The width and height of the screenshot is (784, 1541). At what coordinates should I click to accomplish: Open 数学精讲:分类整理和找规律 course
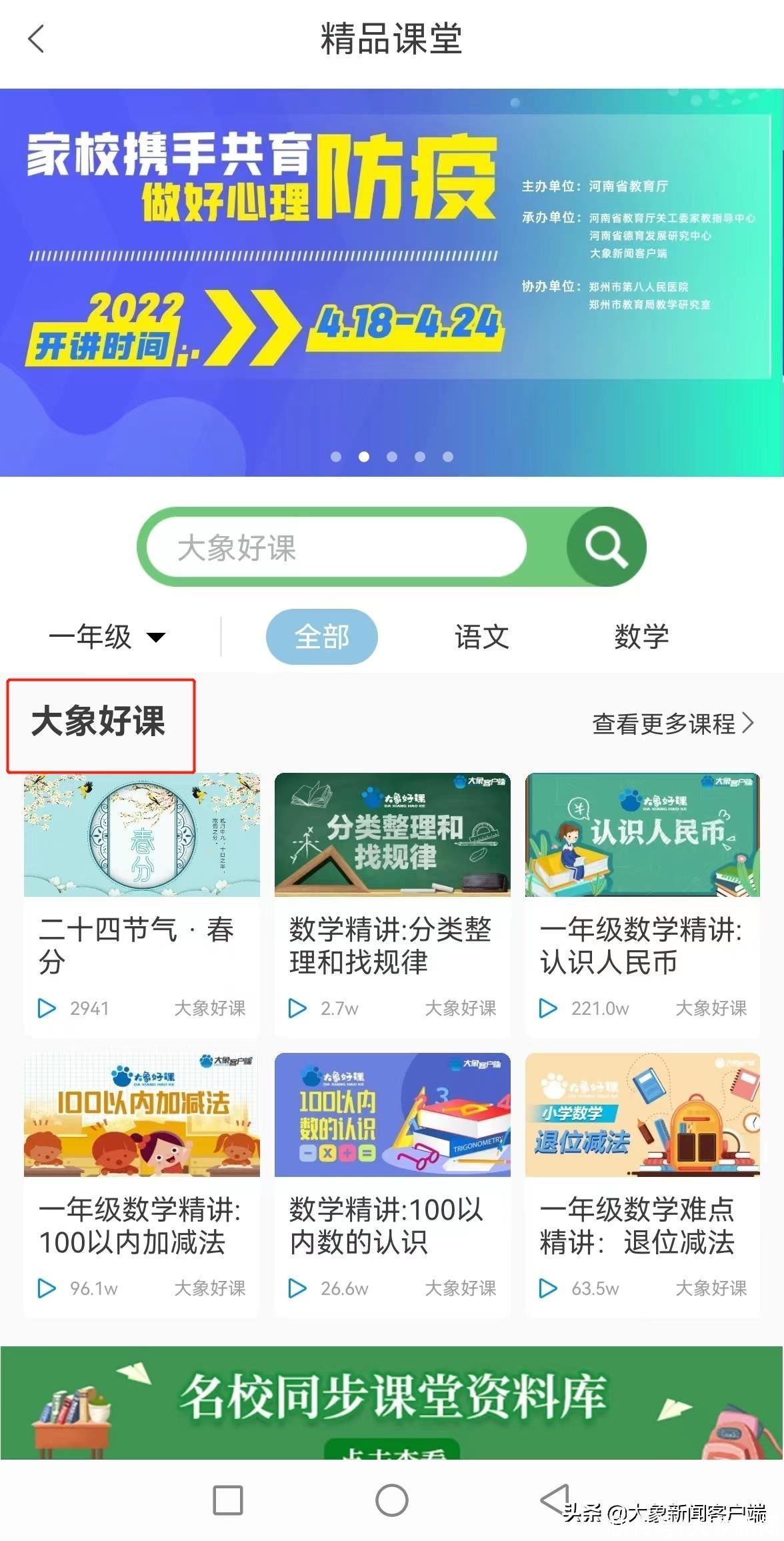click(x=392, y=904)
